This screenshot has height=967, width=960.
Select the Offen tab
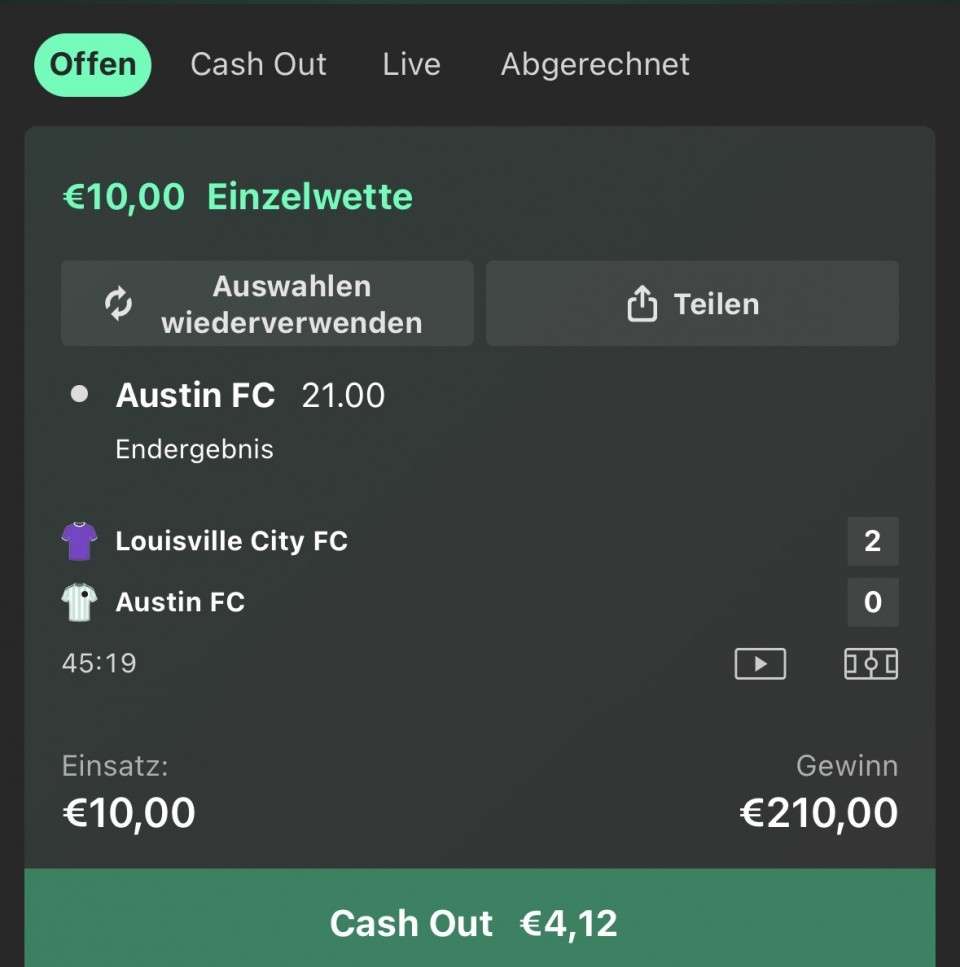coord(93,65)
